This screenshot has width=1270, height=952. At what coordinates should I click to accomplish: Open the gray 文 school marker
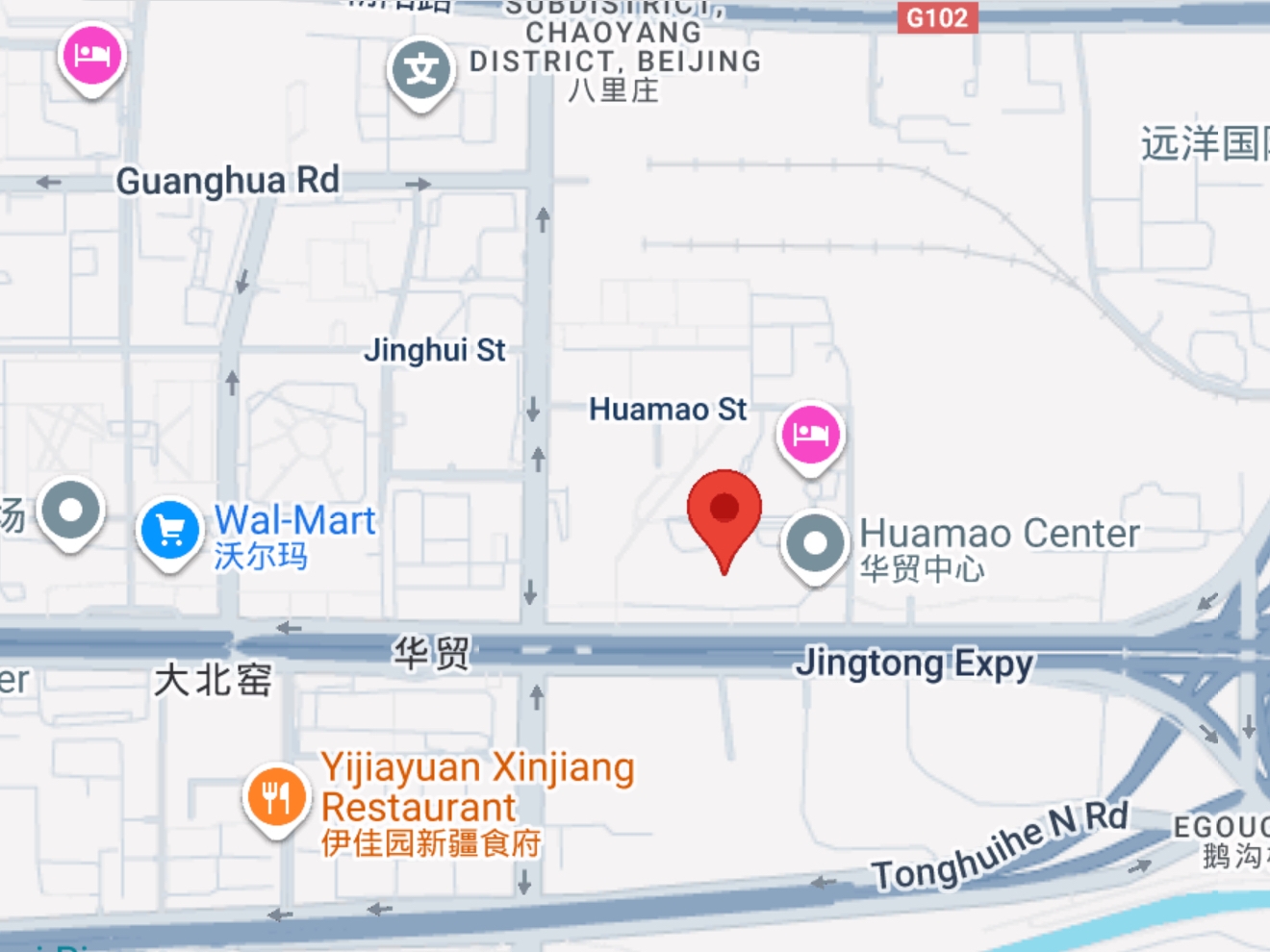coord(421,70)
